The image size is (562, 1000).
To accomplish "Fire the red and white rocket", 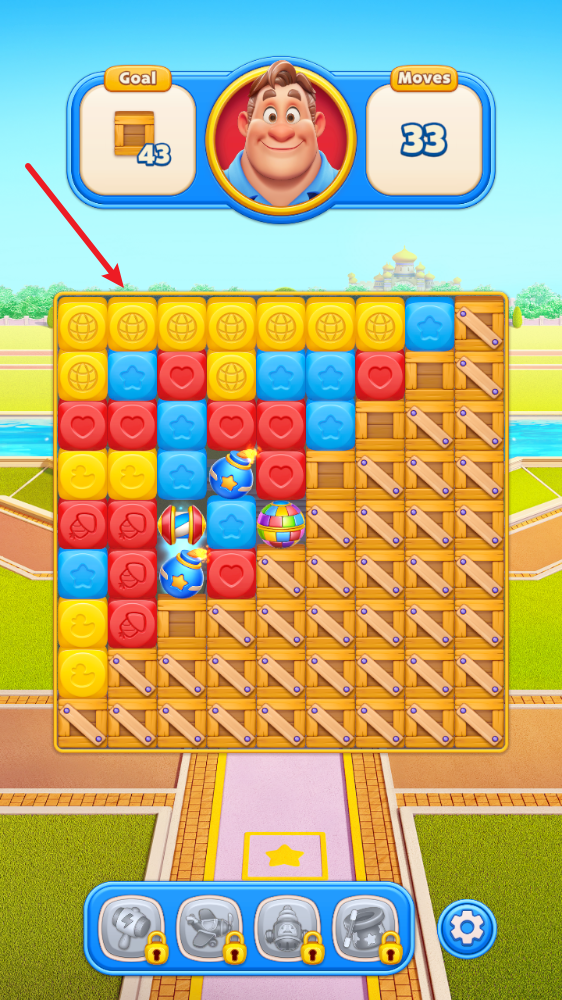I will point(182,524).
